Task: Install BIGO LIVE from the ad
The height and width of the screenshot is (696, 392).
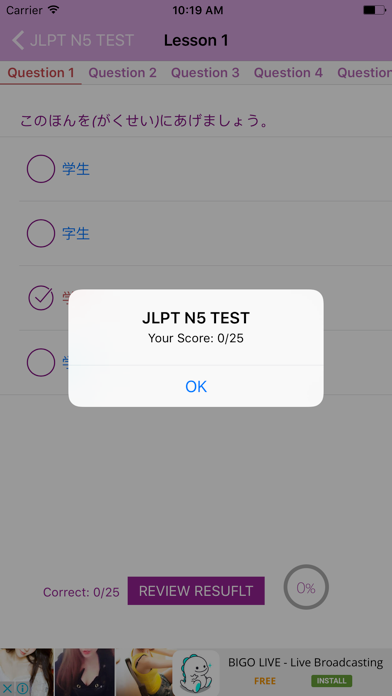Action: point(332,681)
